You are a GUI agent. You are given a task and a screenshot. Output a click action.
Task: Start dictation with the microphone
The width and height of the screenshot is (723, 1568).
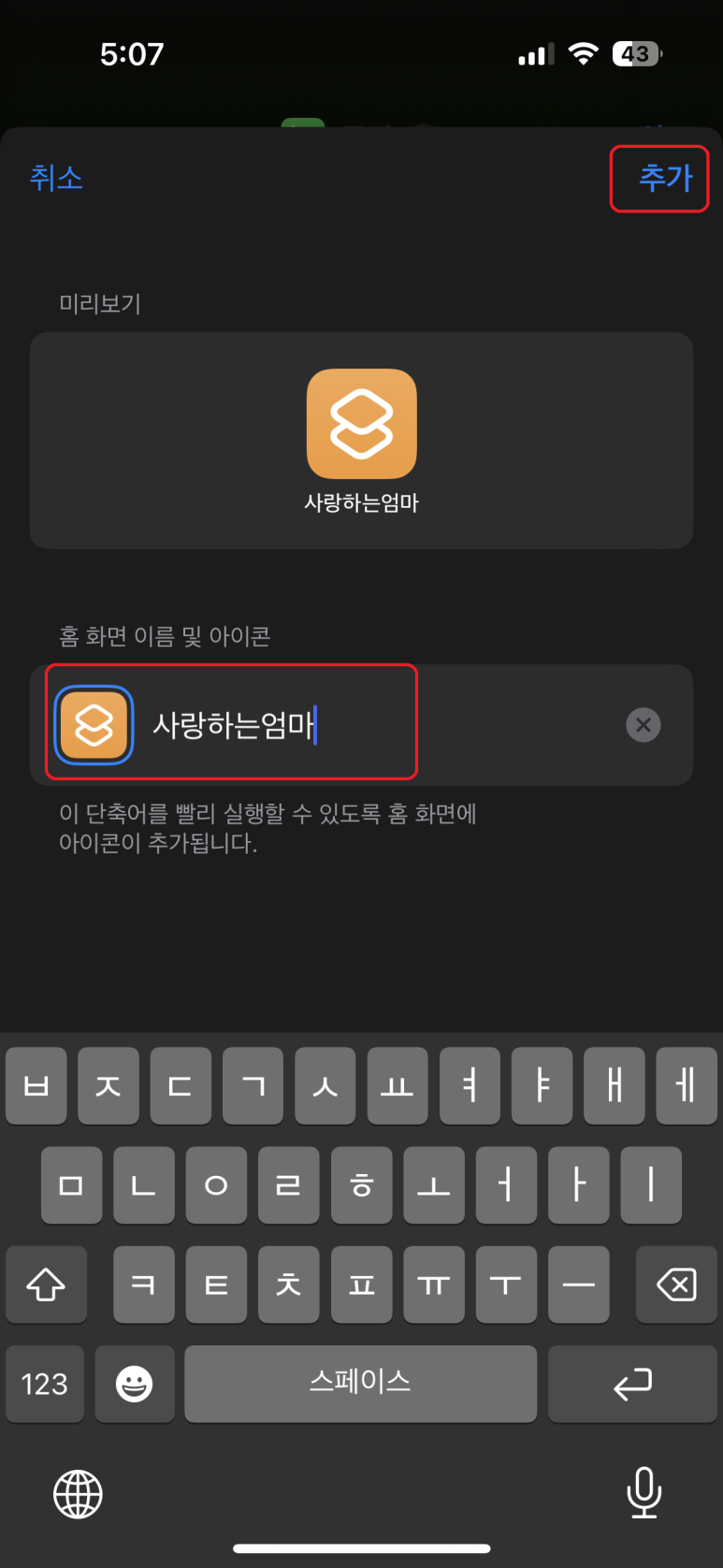[x=643, y=1492]
